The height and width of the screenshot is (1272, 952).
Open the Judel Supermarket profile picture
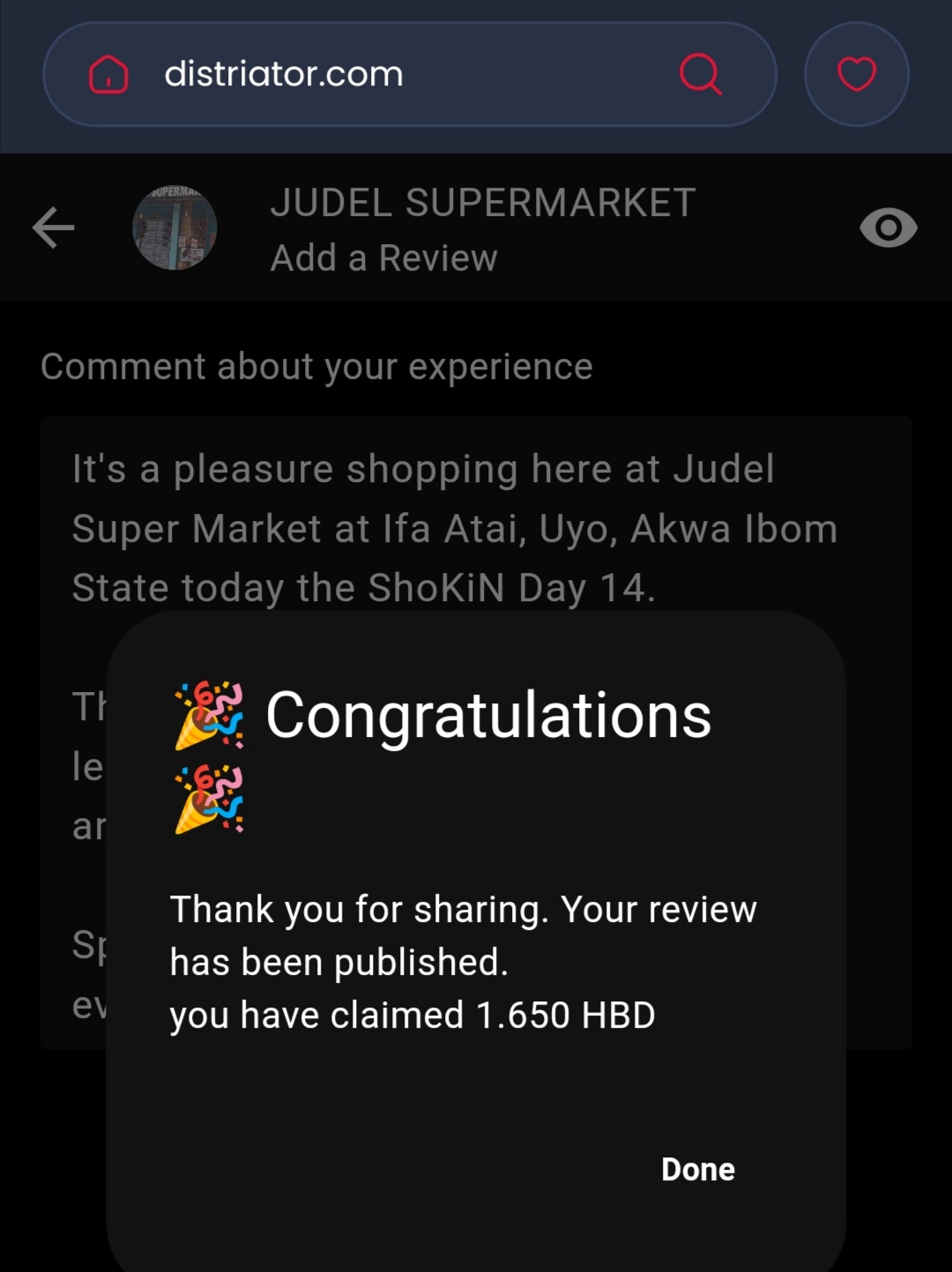point(175,228)
